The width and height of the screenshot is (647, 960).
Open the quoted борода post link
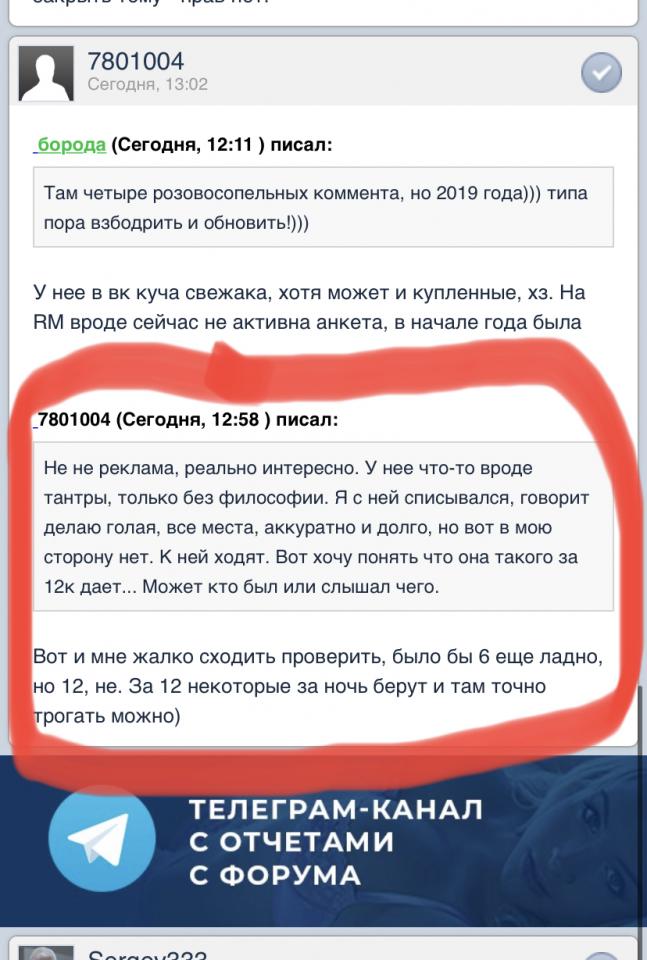71,145
